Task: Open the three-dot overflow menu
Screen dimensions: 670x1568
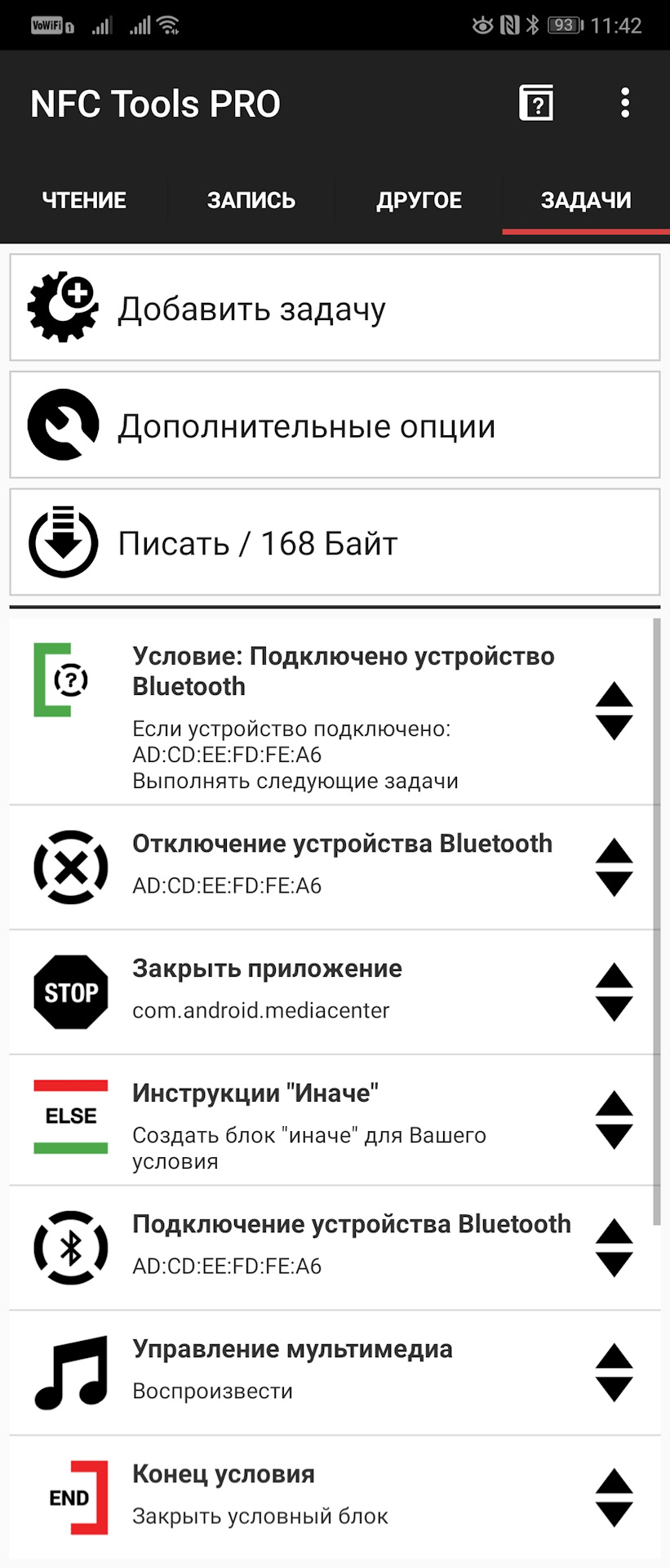Action: coord(625,103)
